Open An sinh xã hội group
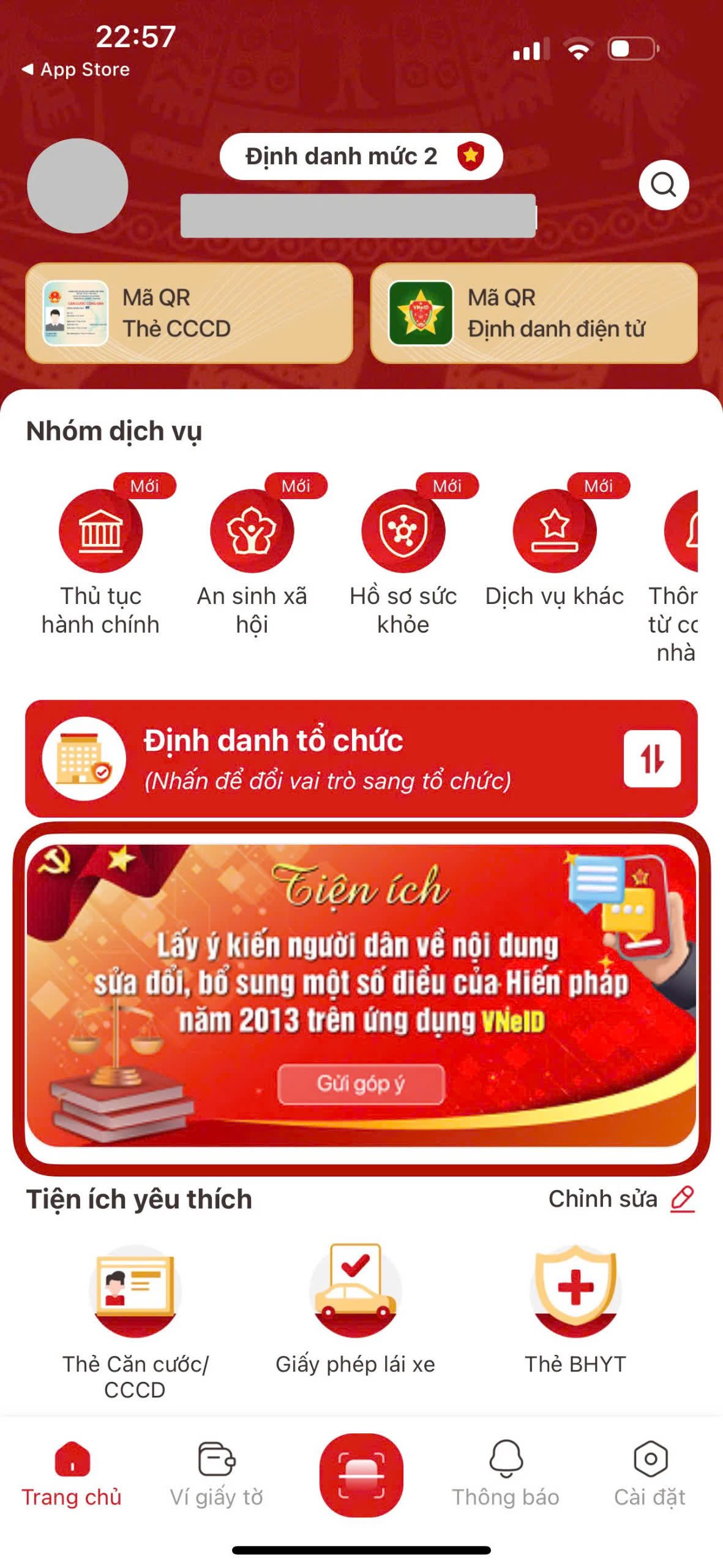723x1568 pixels. coord(252,530)
